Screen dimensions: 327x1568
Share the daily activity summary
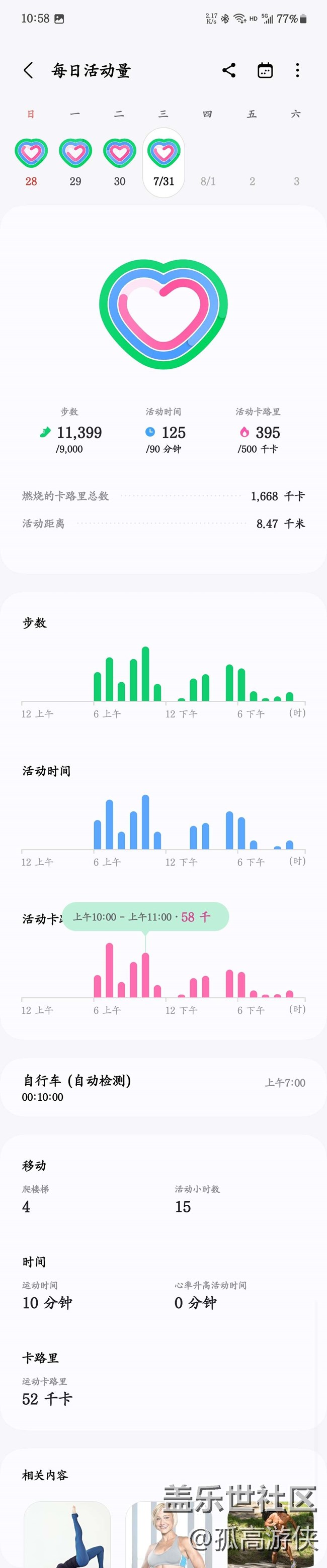(229, 71)
